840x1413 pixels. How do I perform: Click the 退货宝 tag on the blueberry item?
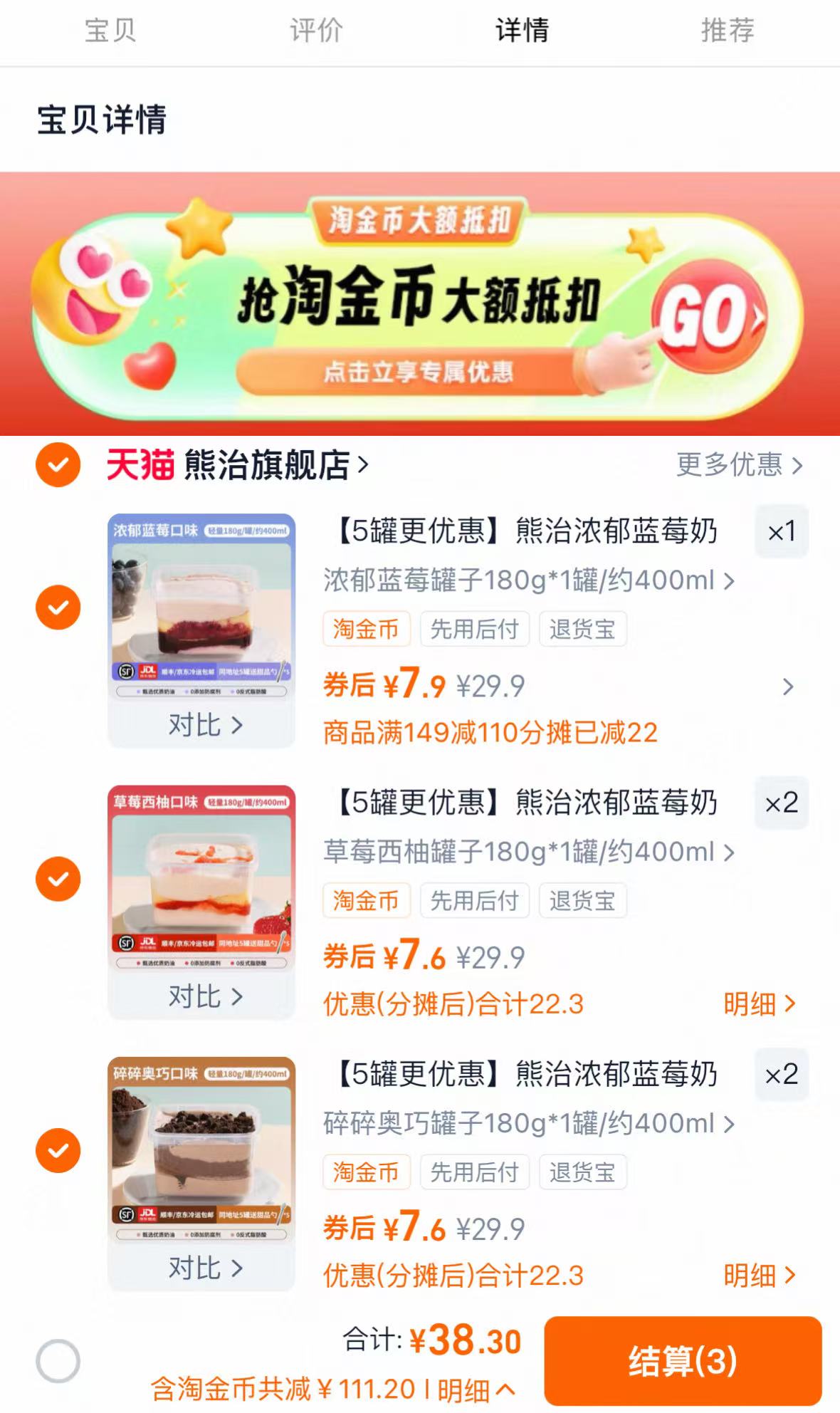tap(582, 628)
